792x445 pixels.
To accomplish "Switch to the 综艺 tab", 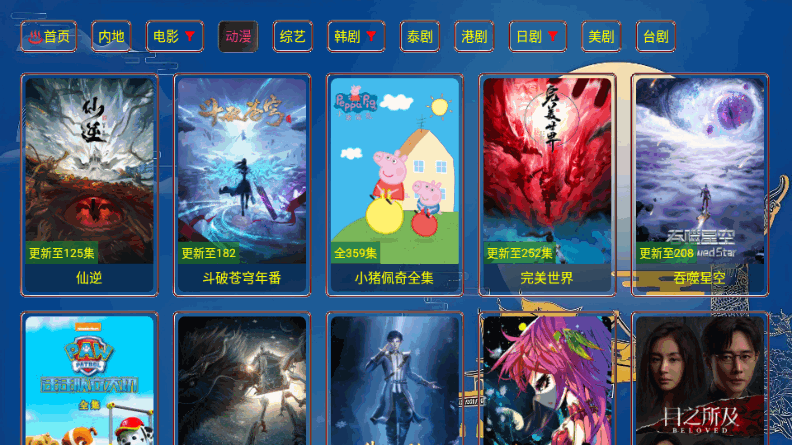I will tap(293, 37).
